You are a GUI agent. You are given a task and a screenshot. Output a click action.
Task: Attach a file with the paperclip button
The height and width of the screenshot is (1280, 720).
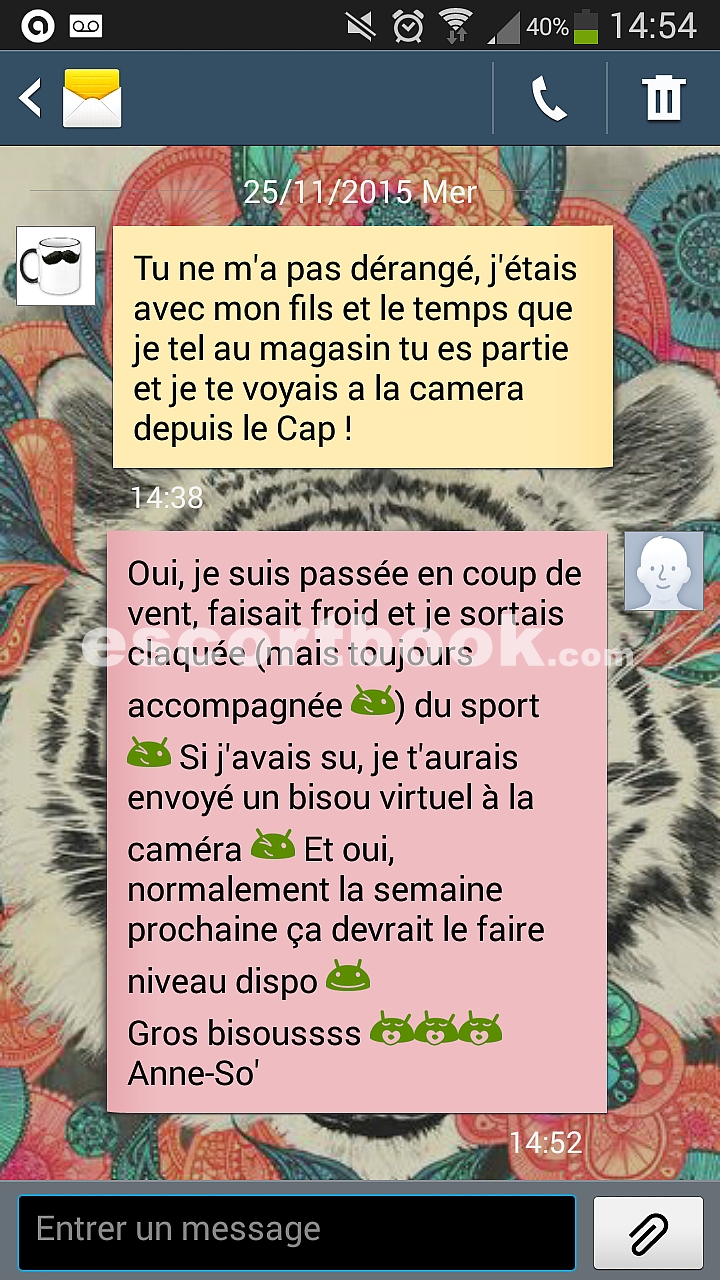(x=648, y=1232)
